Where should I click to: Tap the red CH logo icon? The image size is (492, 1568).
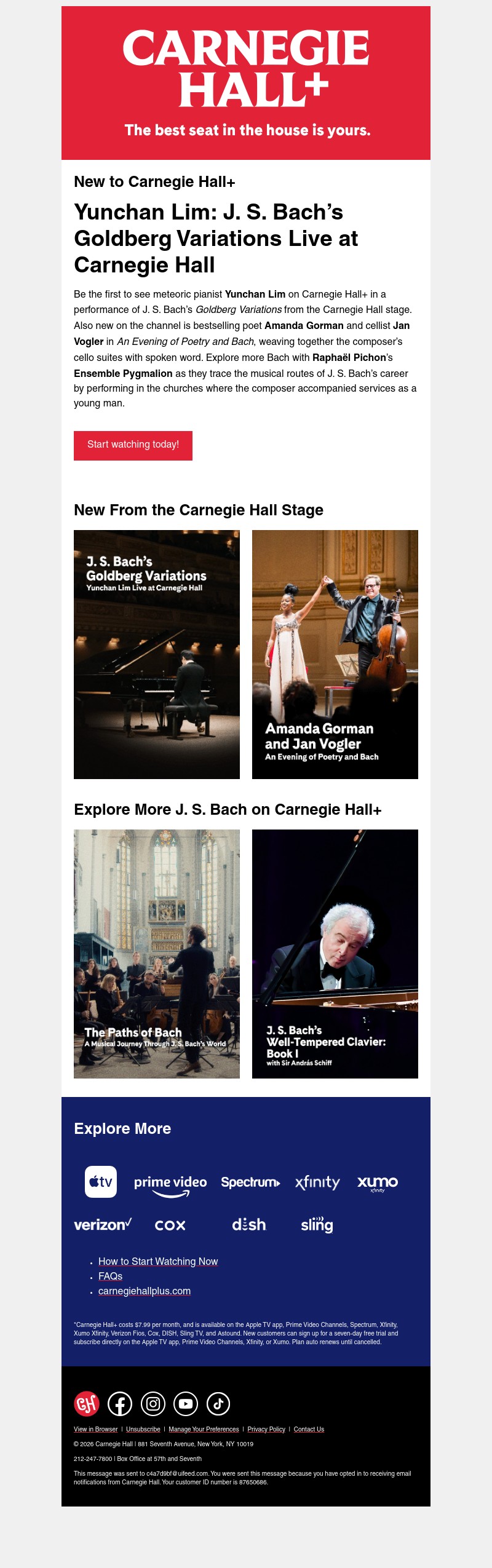tap(87, 1403)
